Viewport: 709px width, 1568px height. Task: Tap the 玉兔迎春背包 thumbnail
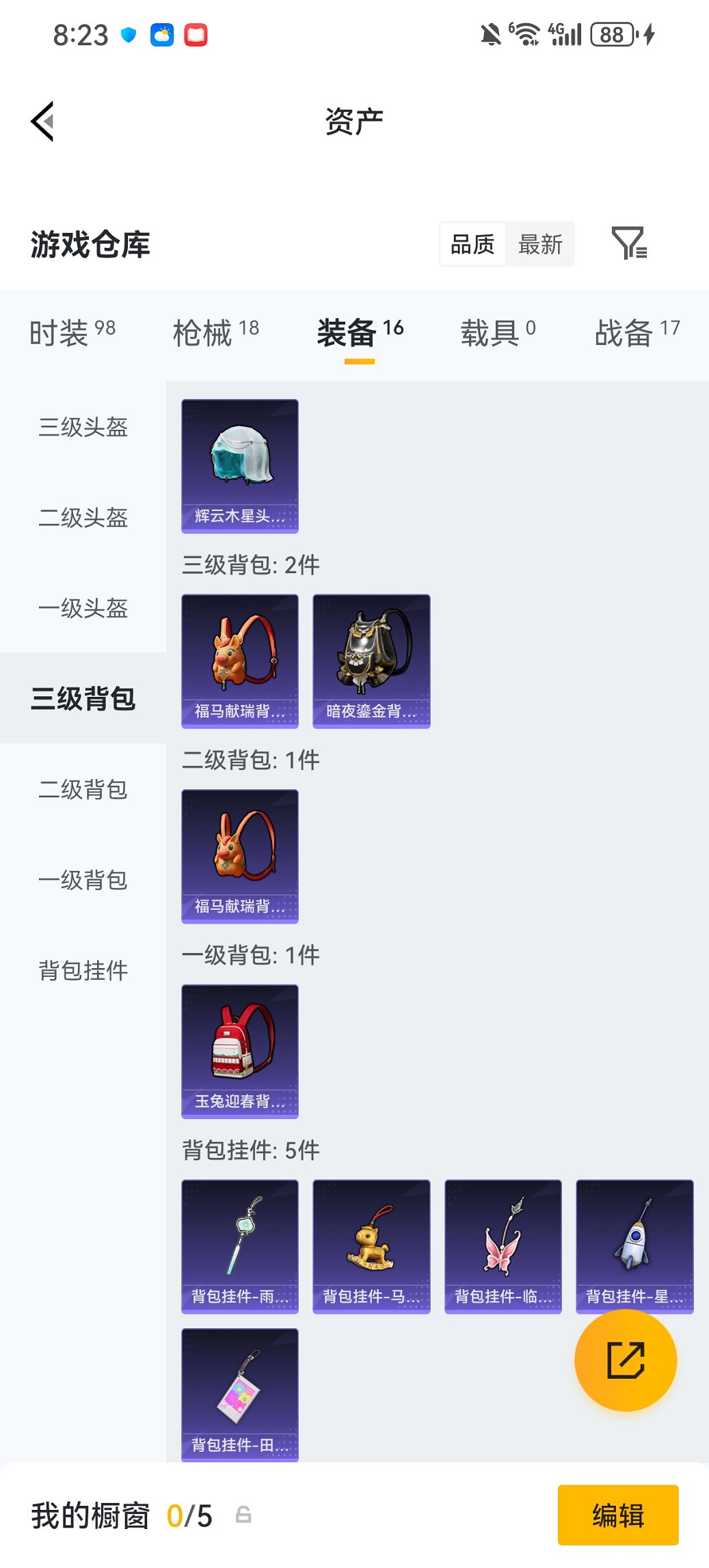tap(240, 1051)
